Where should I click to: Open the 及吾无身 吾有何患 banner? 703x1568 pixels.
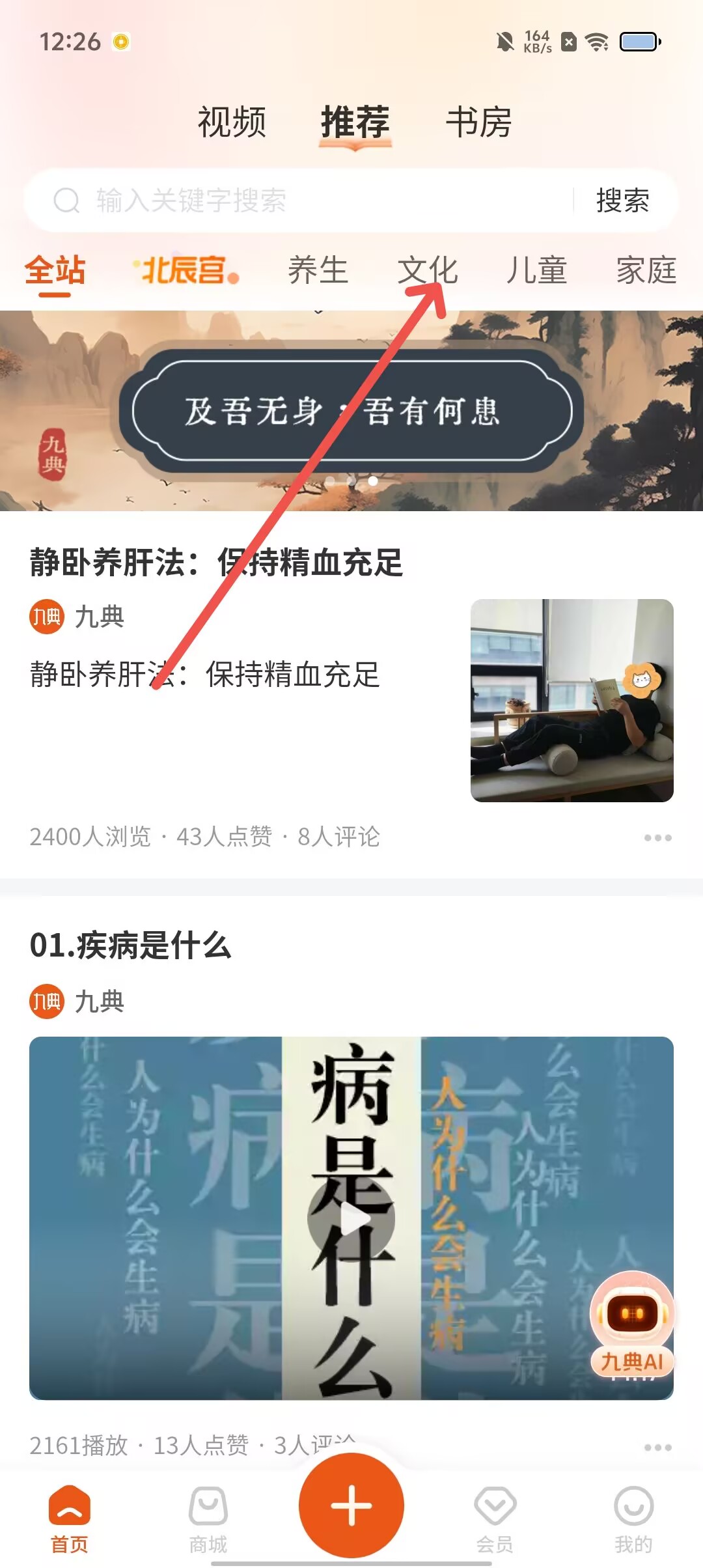point(351,411)
